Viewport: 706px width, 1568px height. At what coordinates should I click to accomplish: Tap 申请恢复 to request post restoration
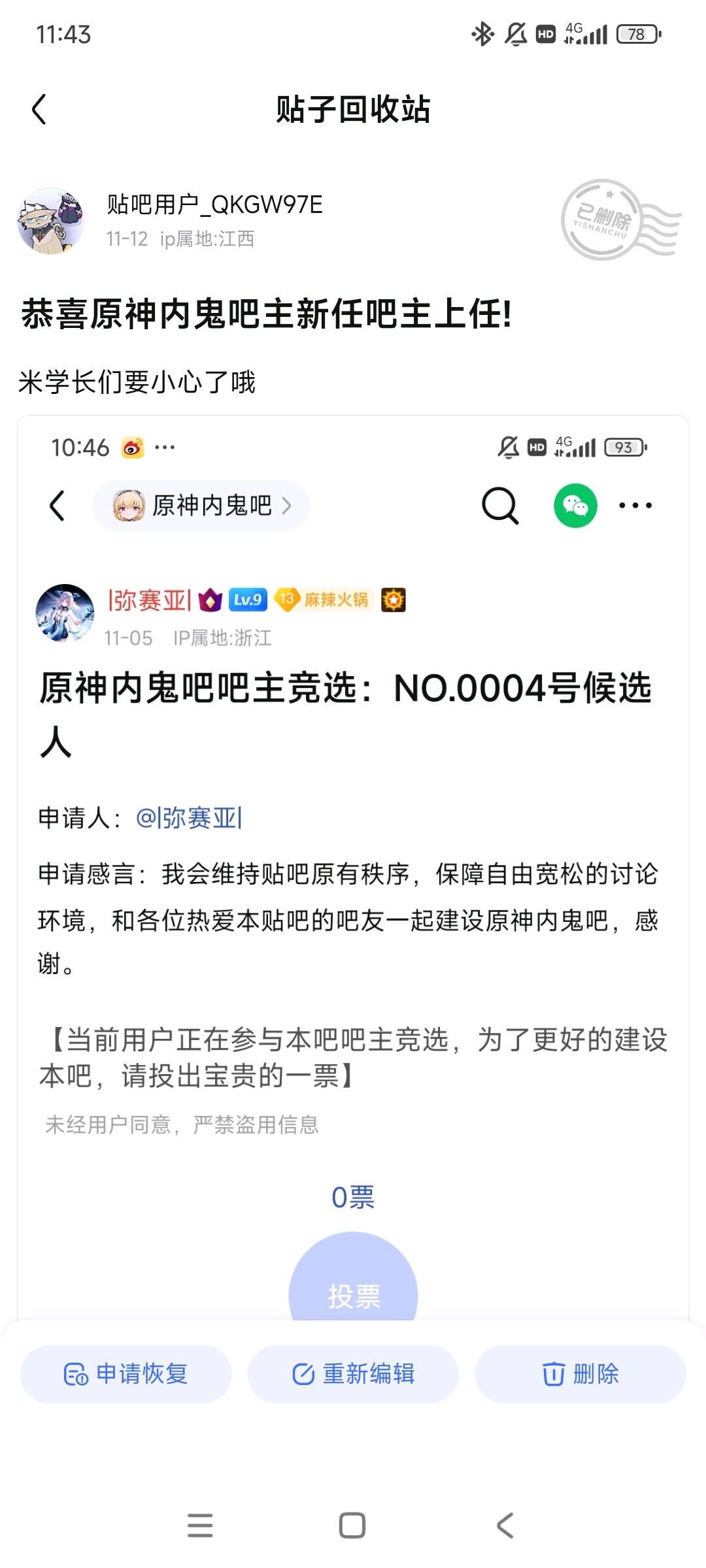(x=126, y=1374)
